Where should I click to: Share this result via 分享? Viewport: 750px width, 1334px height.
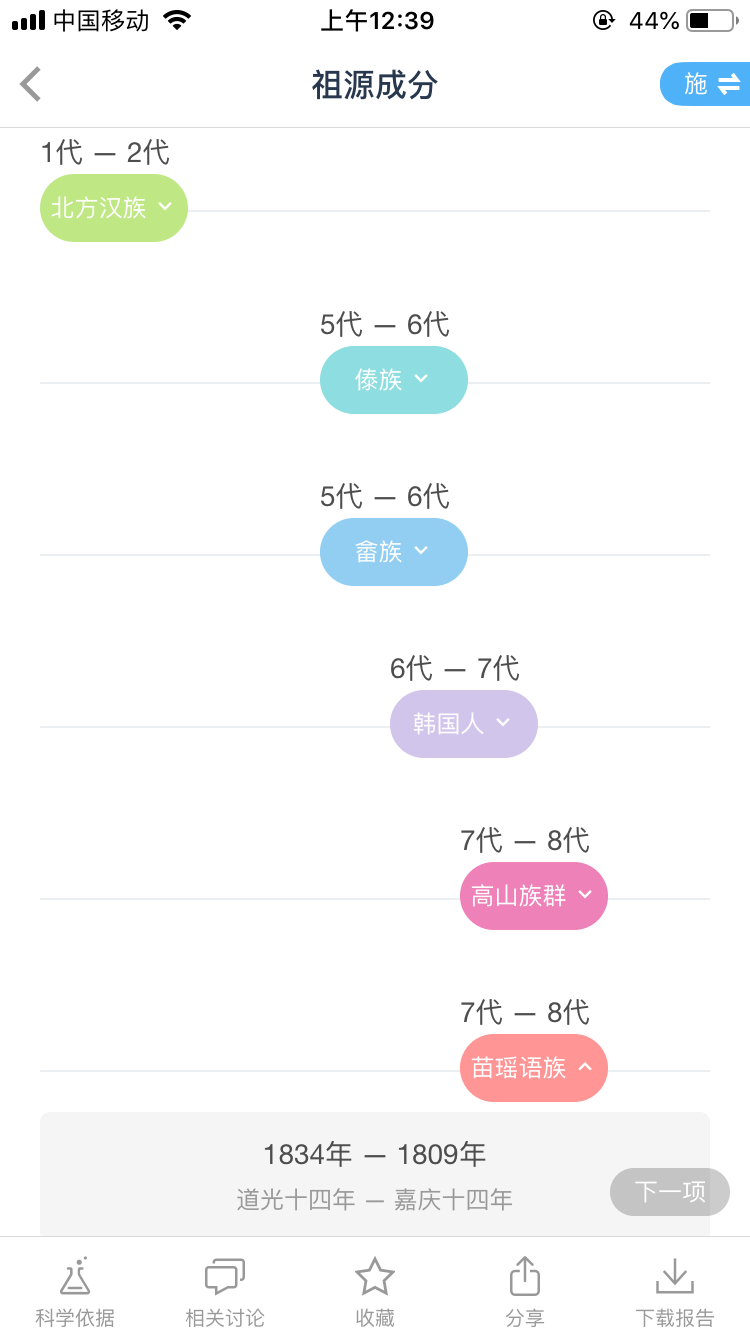[x=525, y=1291]
